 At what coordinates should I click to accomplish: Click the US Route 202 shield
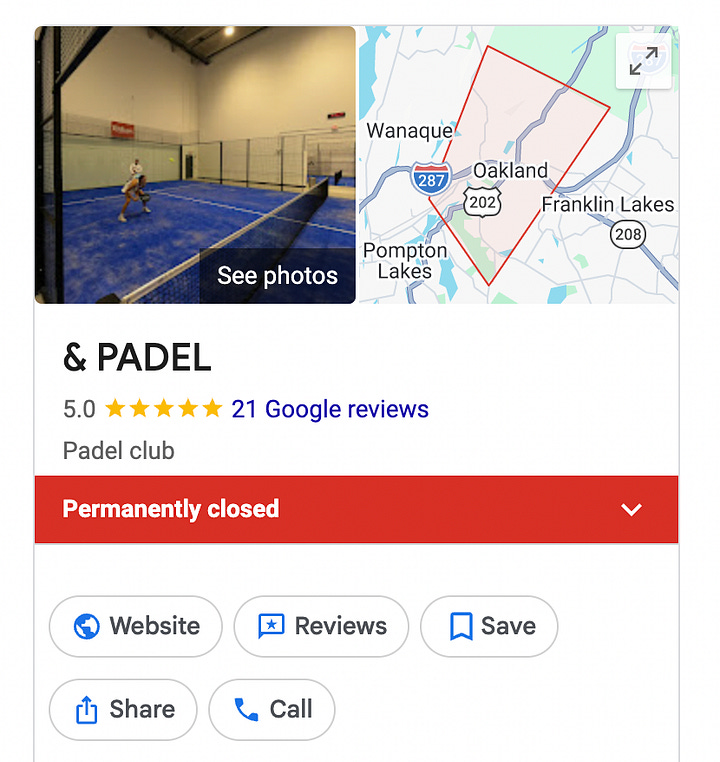482,200
